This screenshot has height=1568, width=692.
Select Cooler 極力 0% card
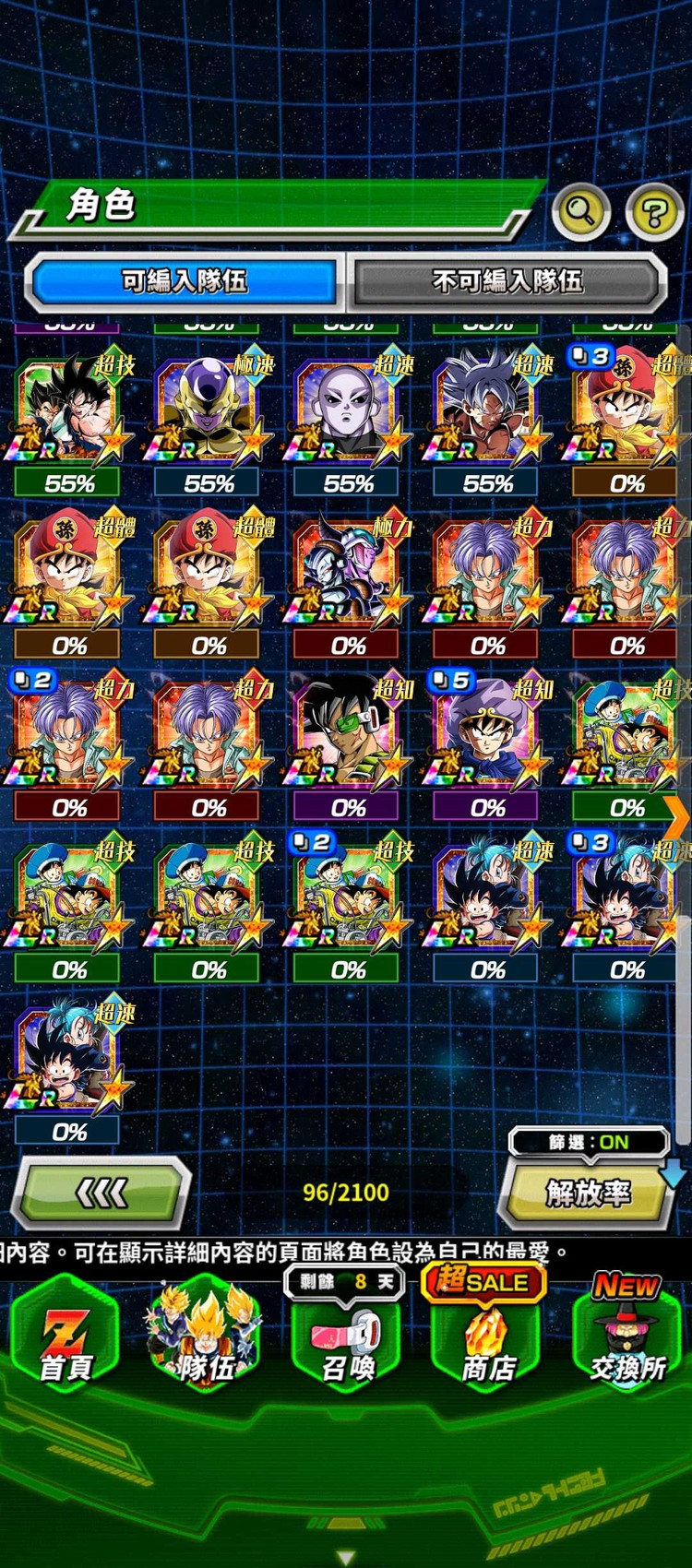pyautogui.click(x=348, y=574)
